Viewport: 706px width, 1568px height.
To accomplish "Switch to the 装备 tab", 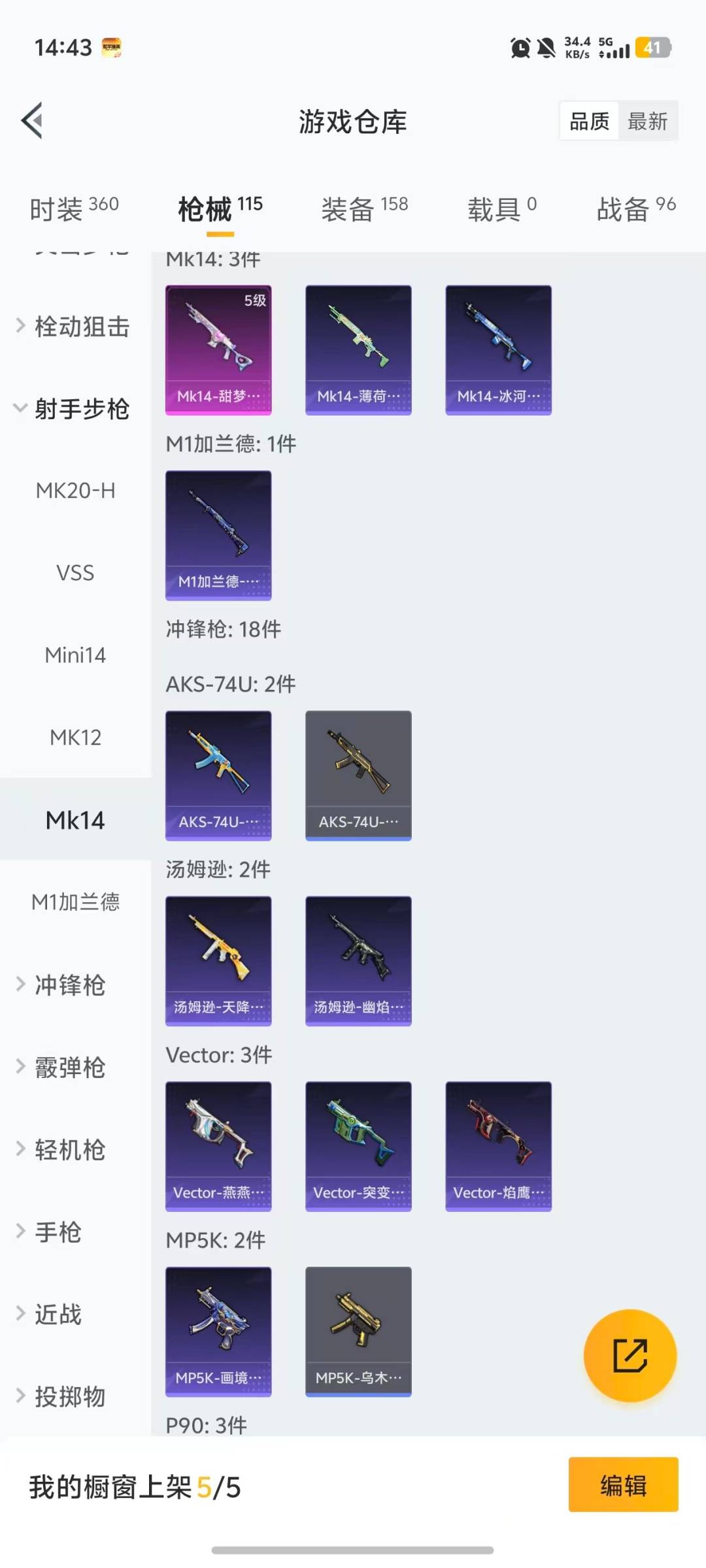I will click(x=364, y=209).
